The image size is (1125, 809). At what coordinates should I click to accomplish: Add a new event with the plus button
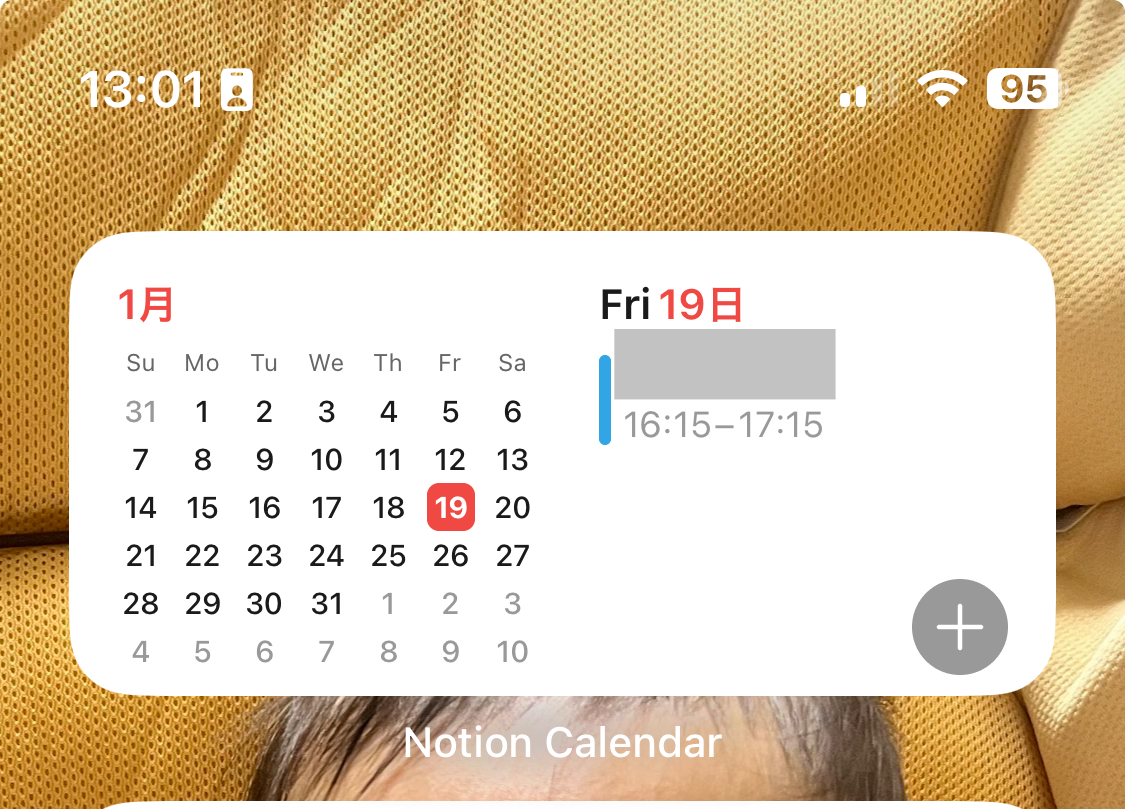[x=959, y=627]
